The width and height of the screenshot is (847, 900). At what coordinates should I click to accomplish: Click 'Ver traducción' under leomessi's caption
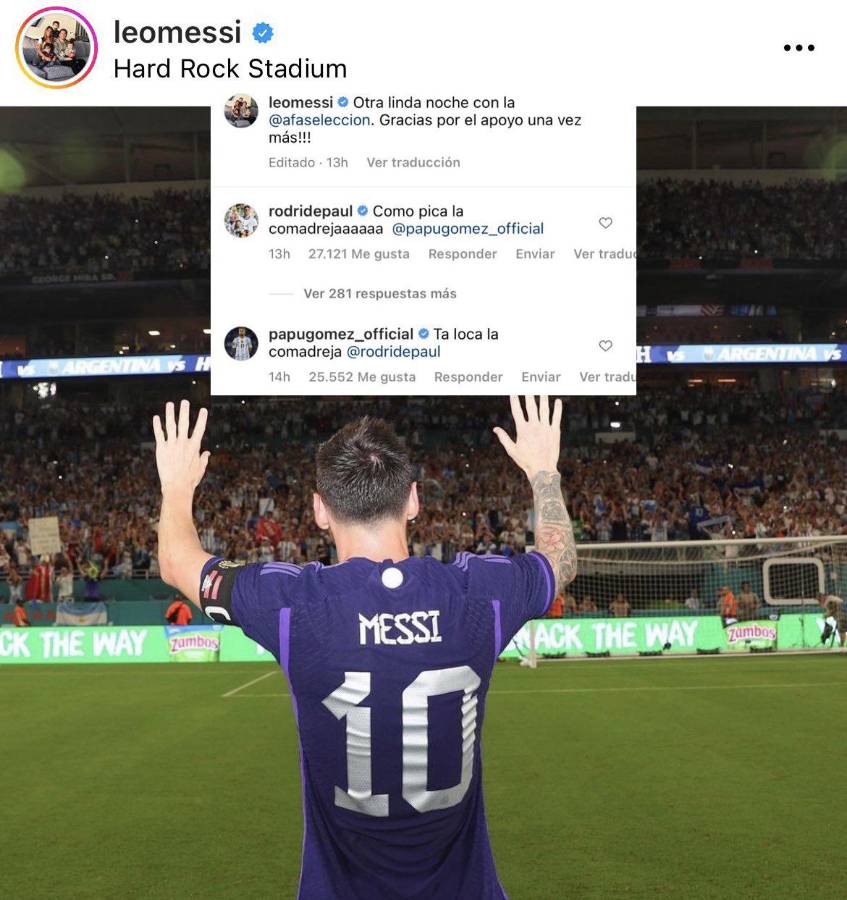pyautogui.click(x=414, y=163)
